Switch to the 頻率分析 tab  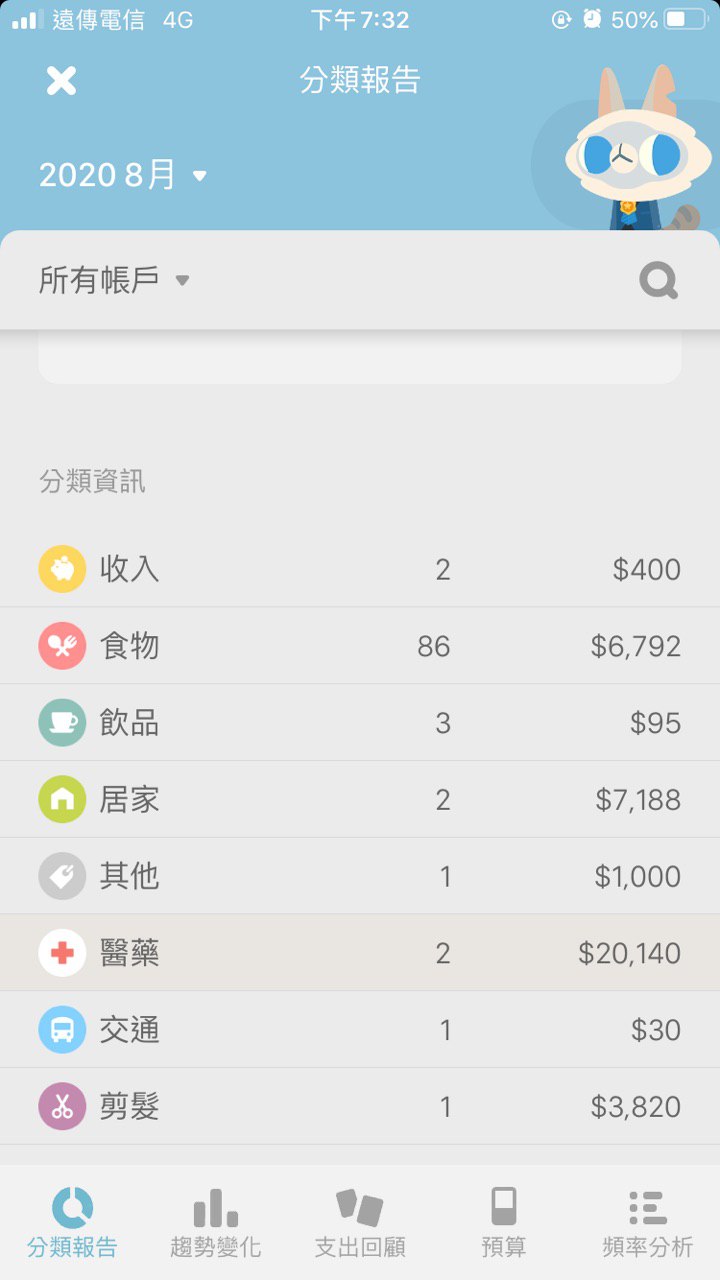coord(647,1222)
